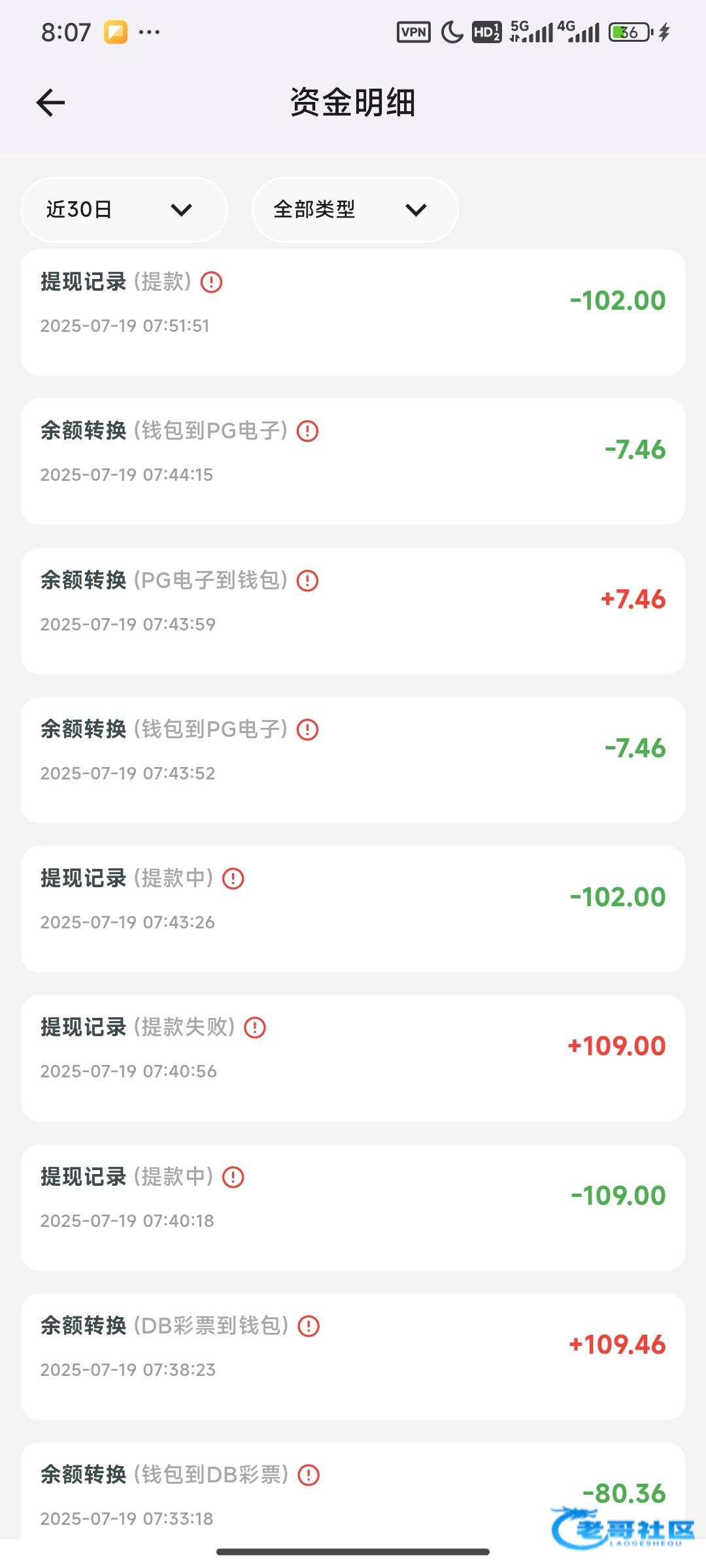Tap info icon on 07:43:52 钱包到PG电子 record
This screenshot has width=706, height=1568.
click(307, 729)
